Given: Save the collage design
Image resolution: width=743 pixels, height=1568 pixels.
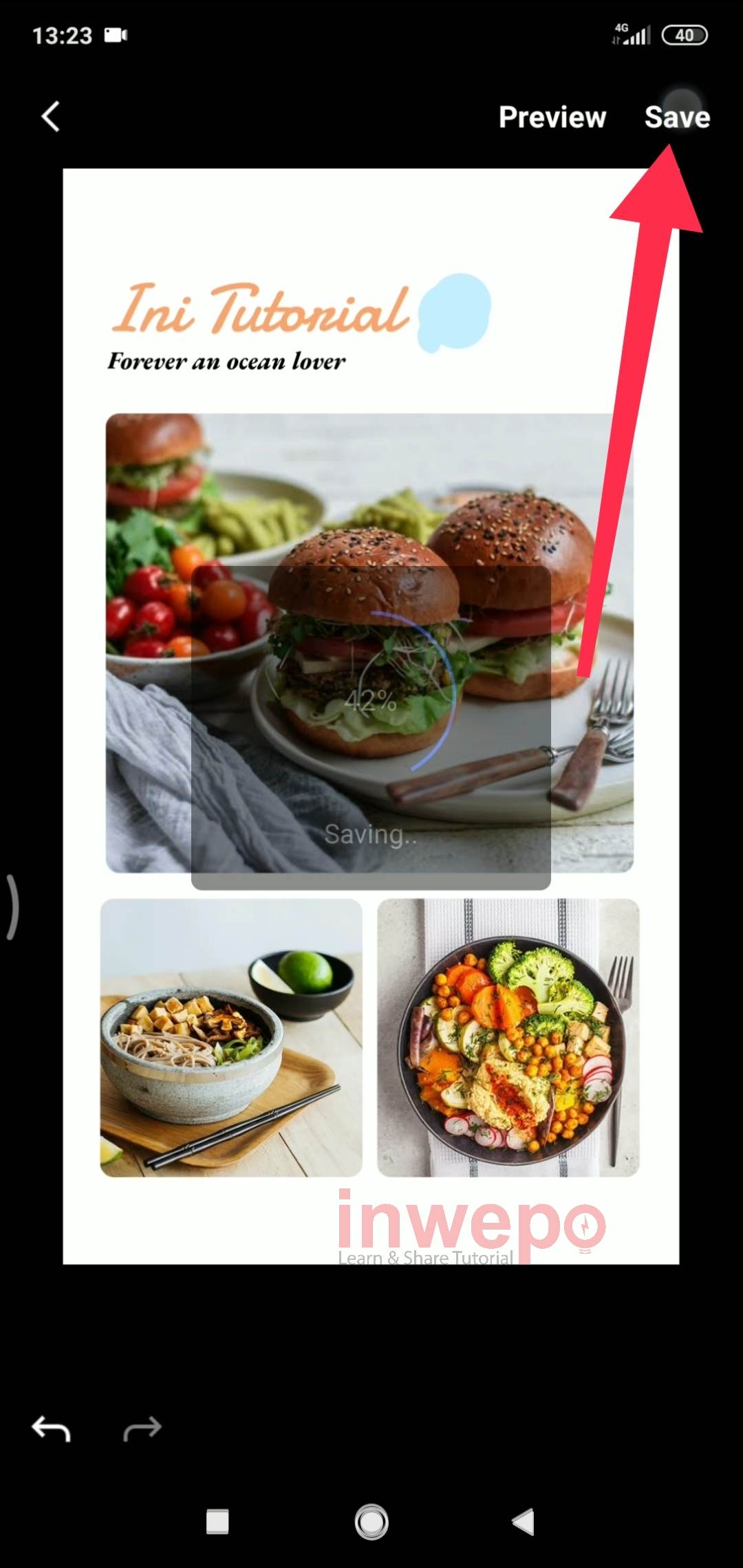Looking at the screenshot, I should coord(677,117).
